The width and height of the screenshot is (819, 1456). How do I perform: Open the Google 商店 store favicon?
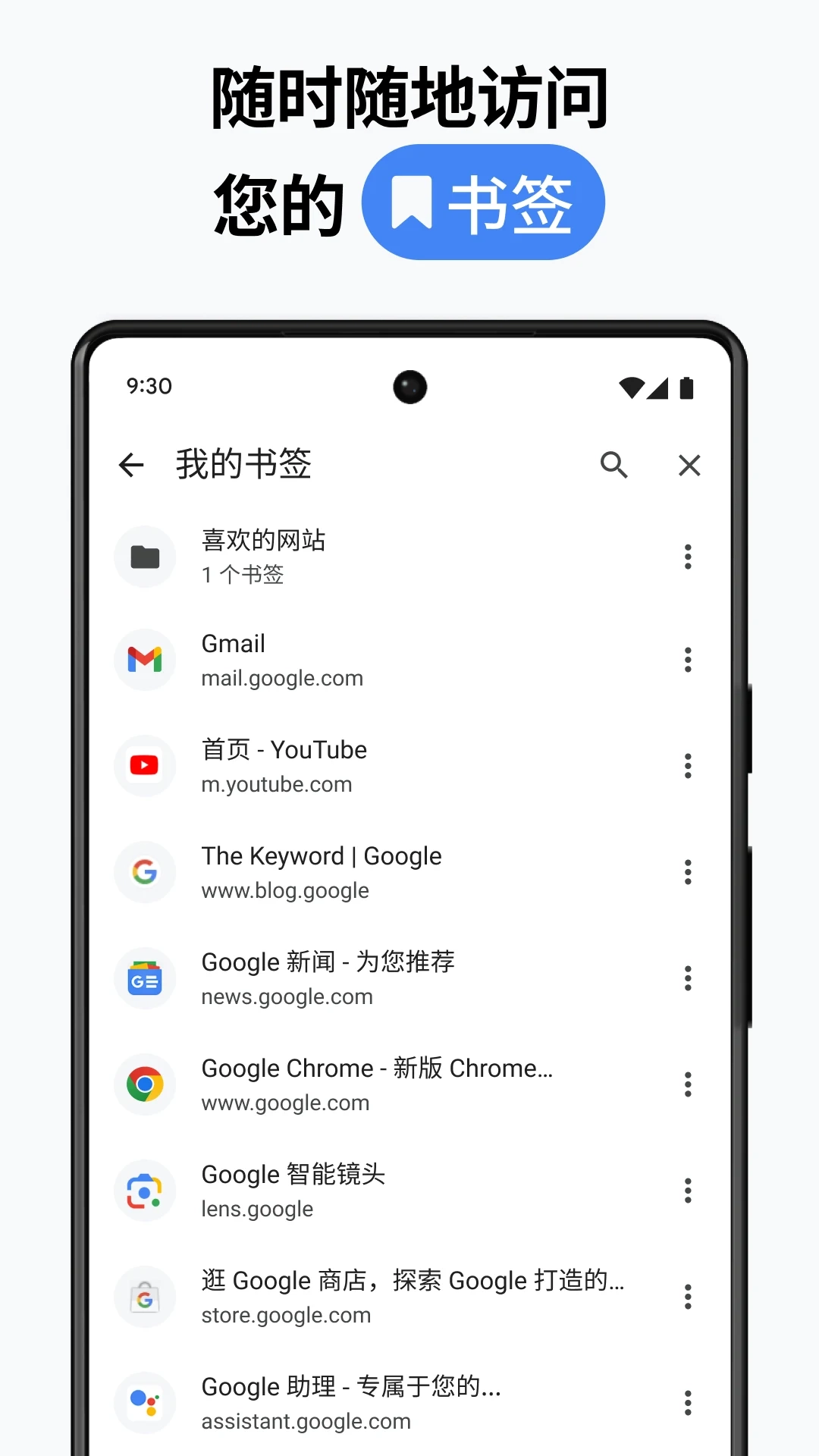(145, 1298)
